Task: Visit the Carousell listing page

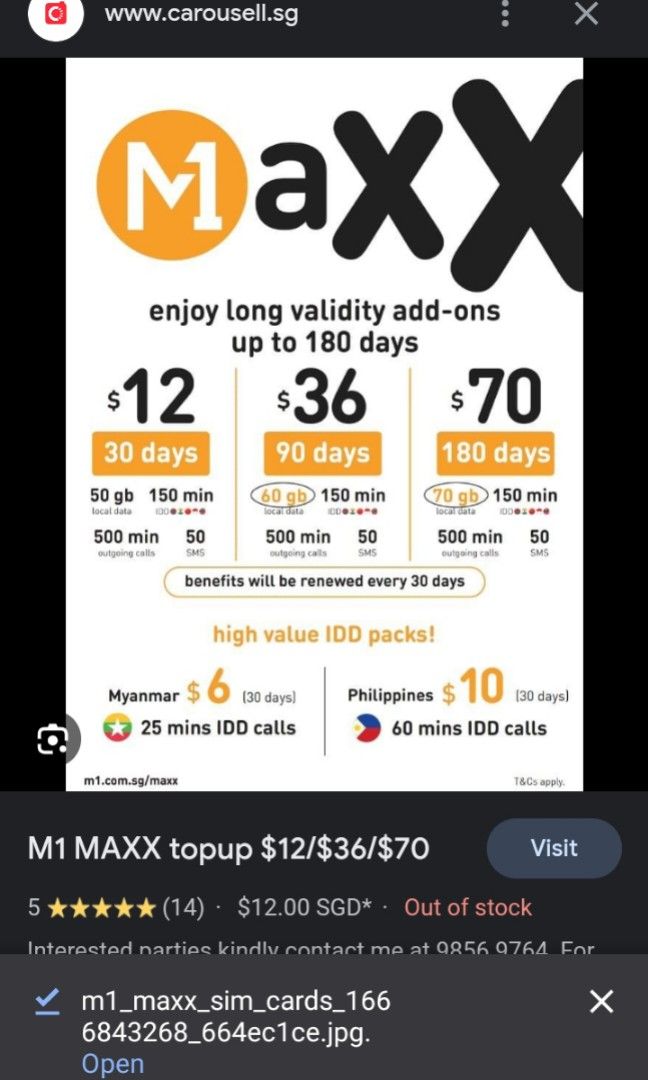Action: tap(553, 848)
